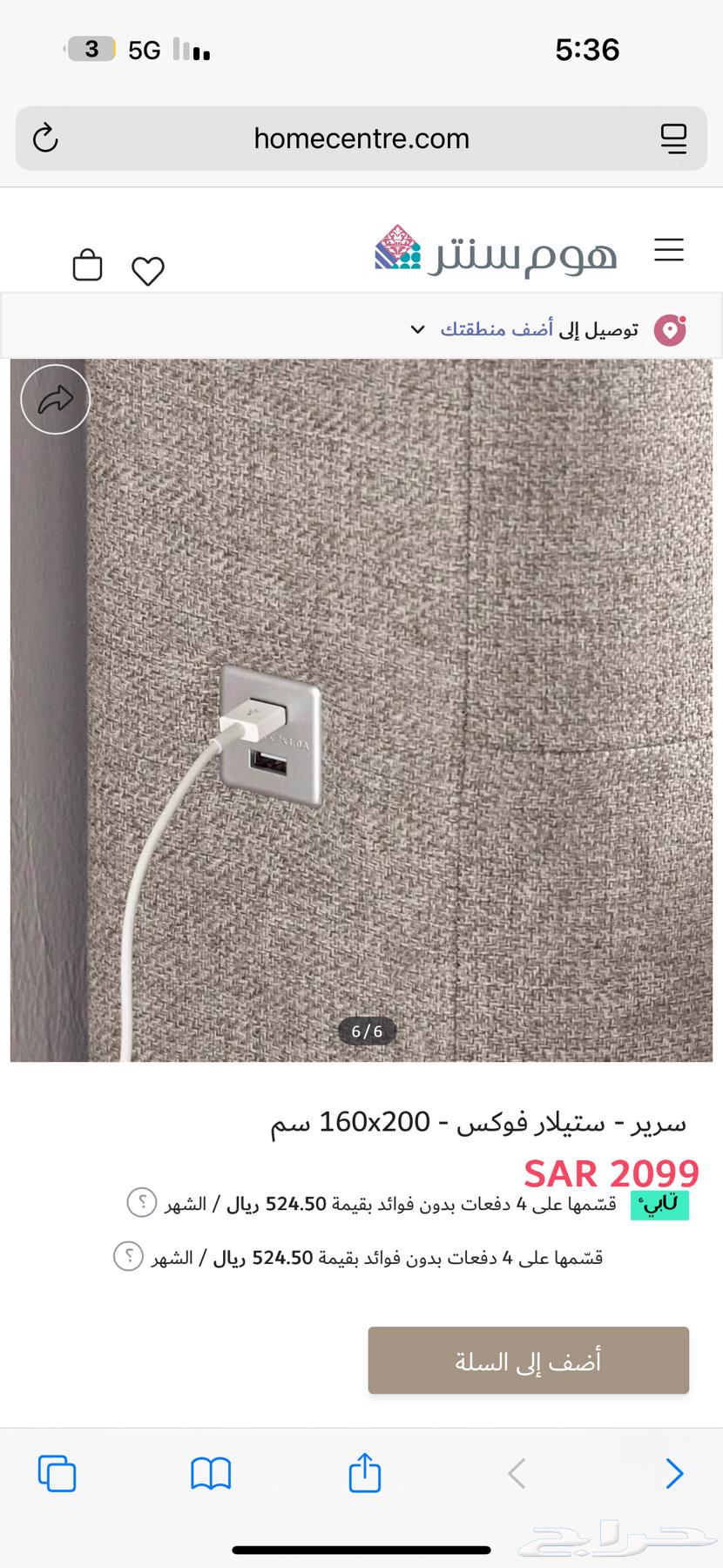This screenshot has width=723, height=1568.
Task: Tap the أضف إلى السلة button
Action: [528, 1361]
